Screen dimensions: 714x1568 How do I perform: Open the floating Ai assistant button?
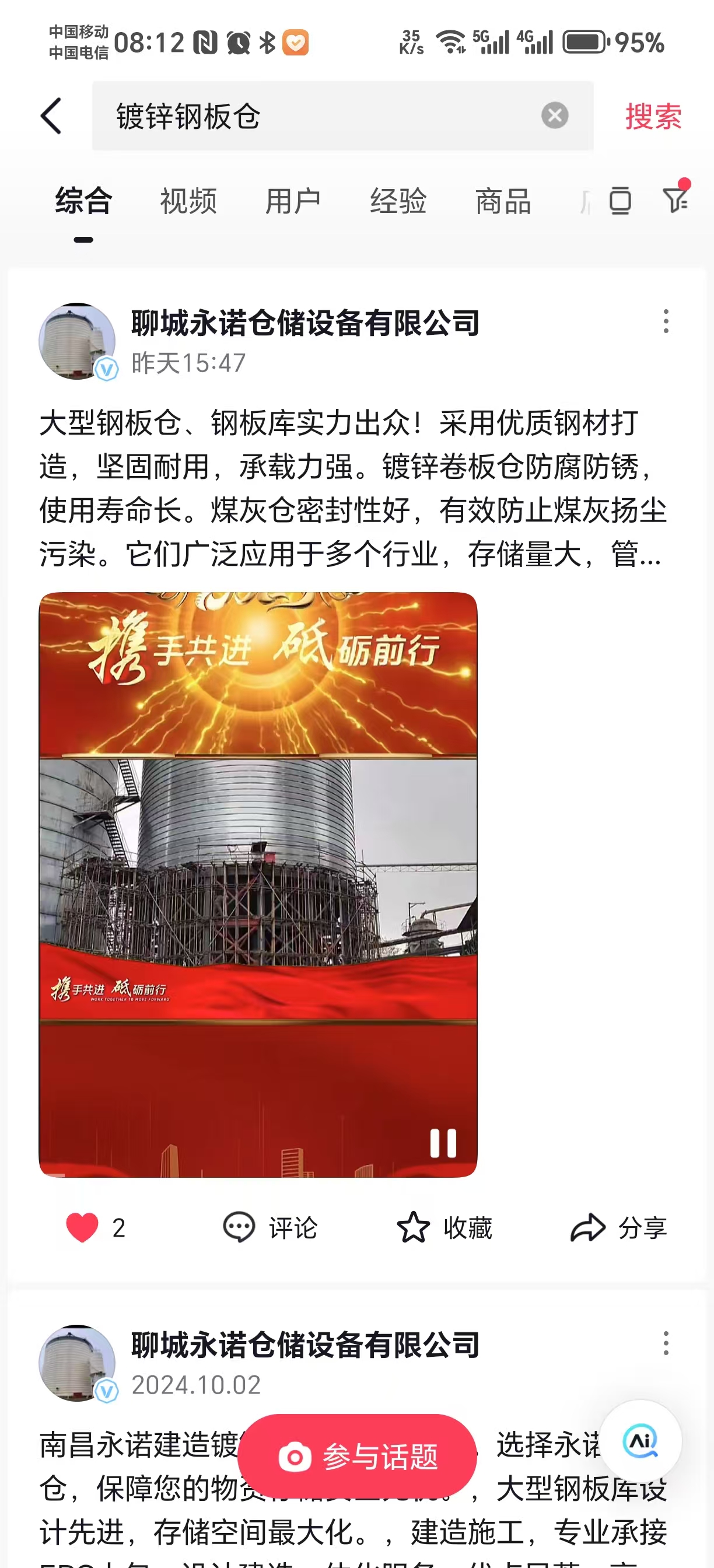640,1441
